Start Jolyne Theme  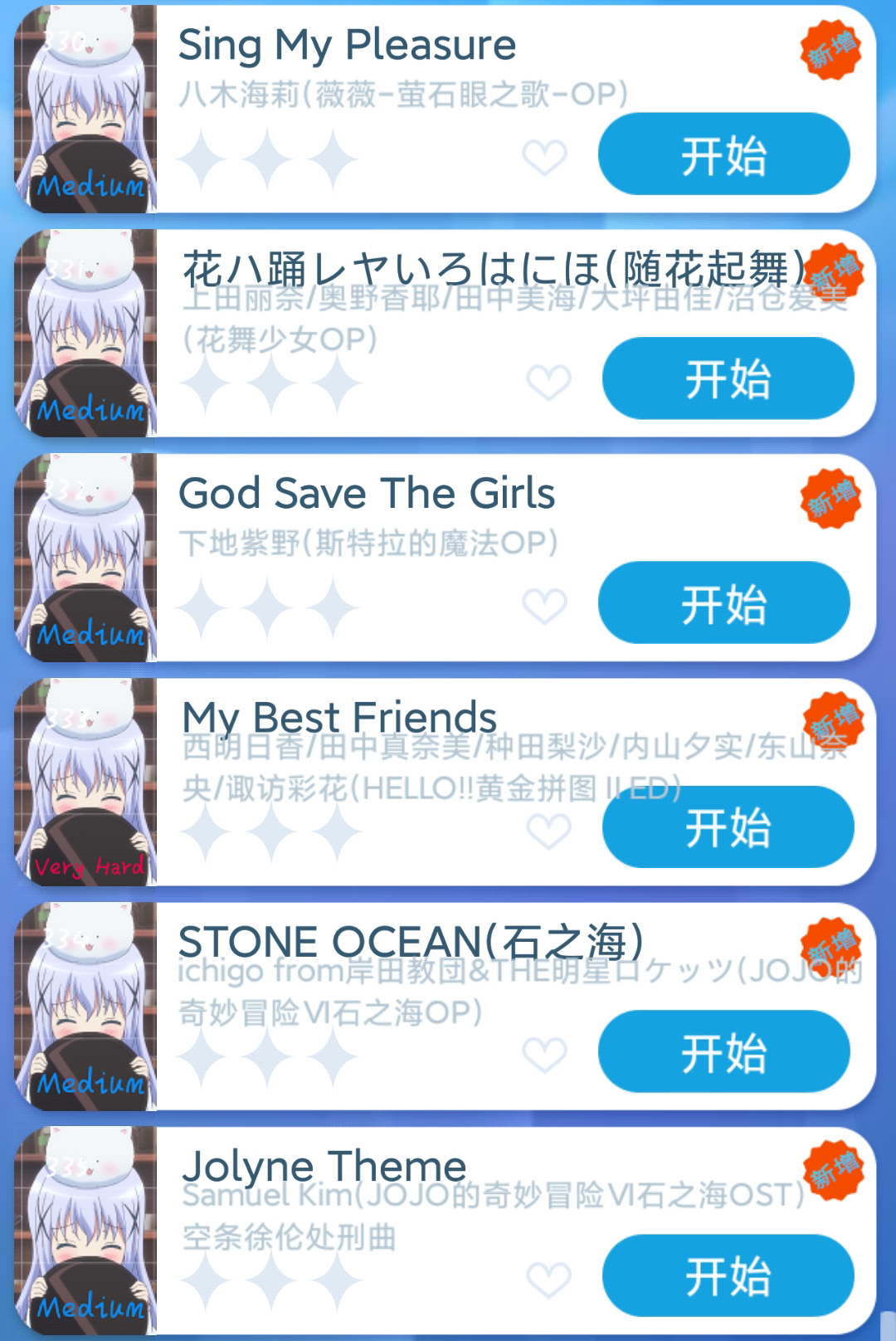pyautogui.click(x=728, y=1275)
